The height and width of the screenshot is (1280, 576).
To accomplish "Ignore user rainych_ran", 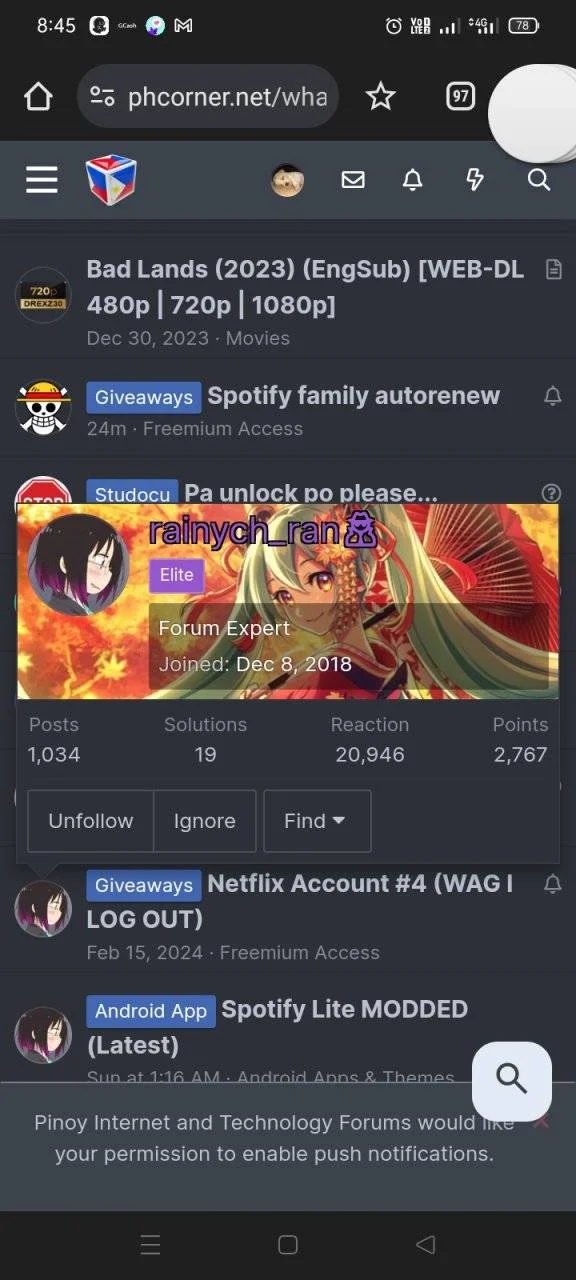I will click(205, 821).
